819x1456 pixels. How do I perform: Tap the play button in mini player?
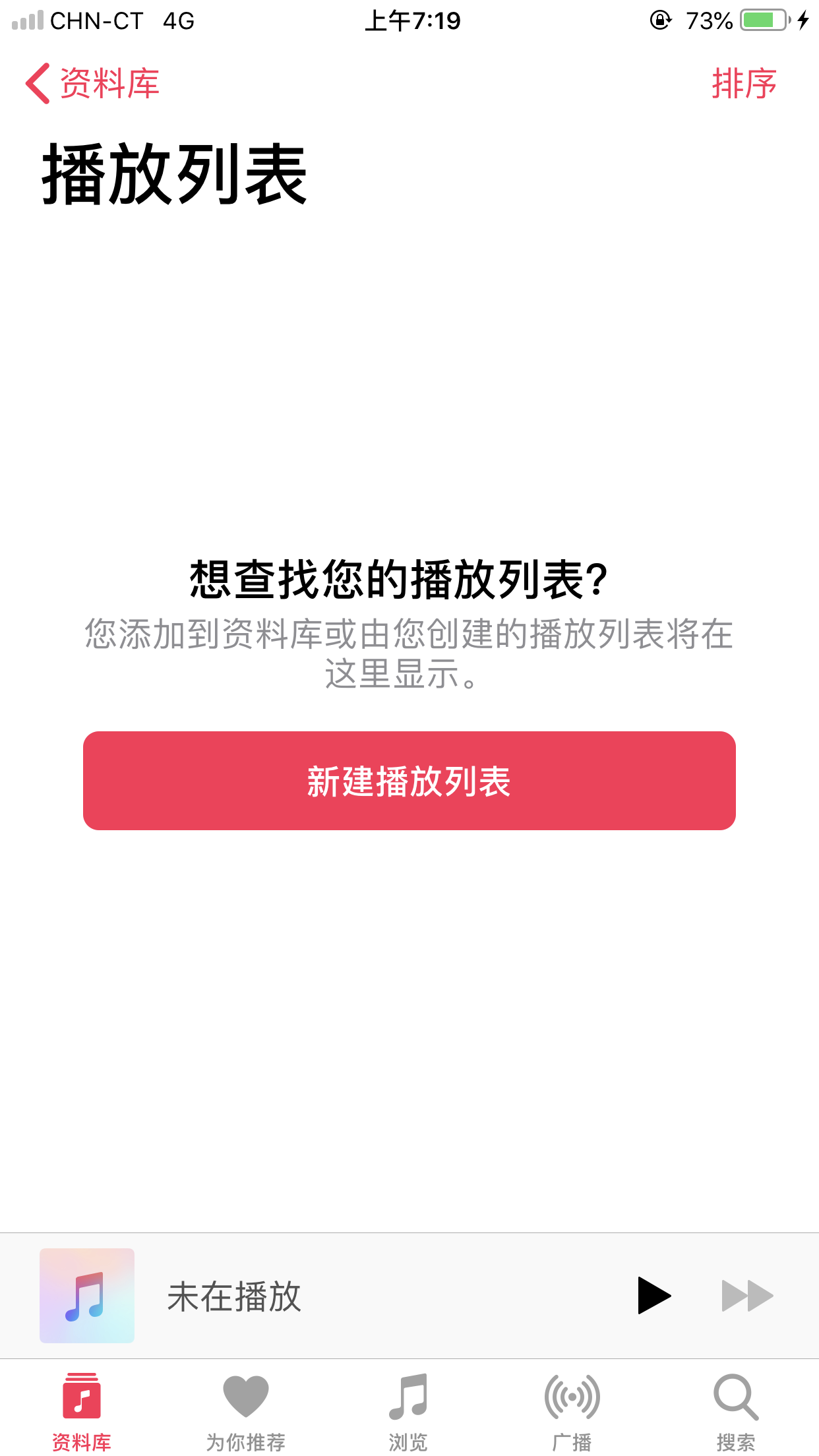653,1296
